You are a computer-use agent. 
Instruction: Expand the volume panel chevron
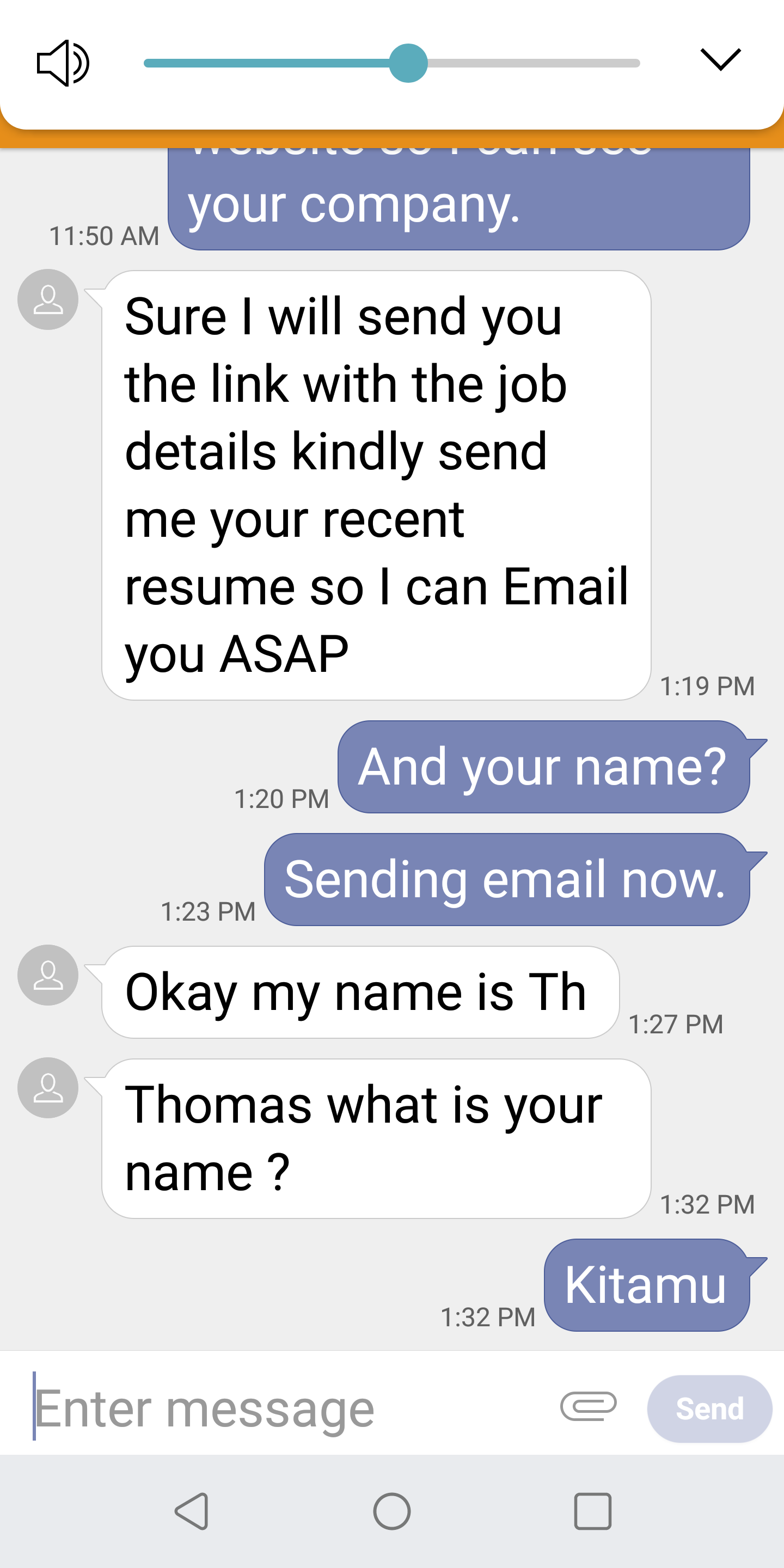721,60
